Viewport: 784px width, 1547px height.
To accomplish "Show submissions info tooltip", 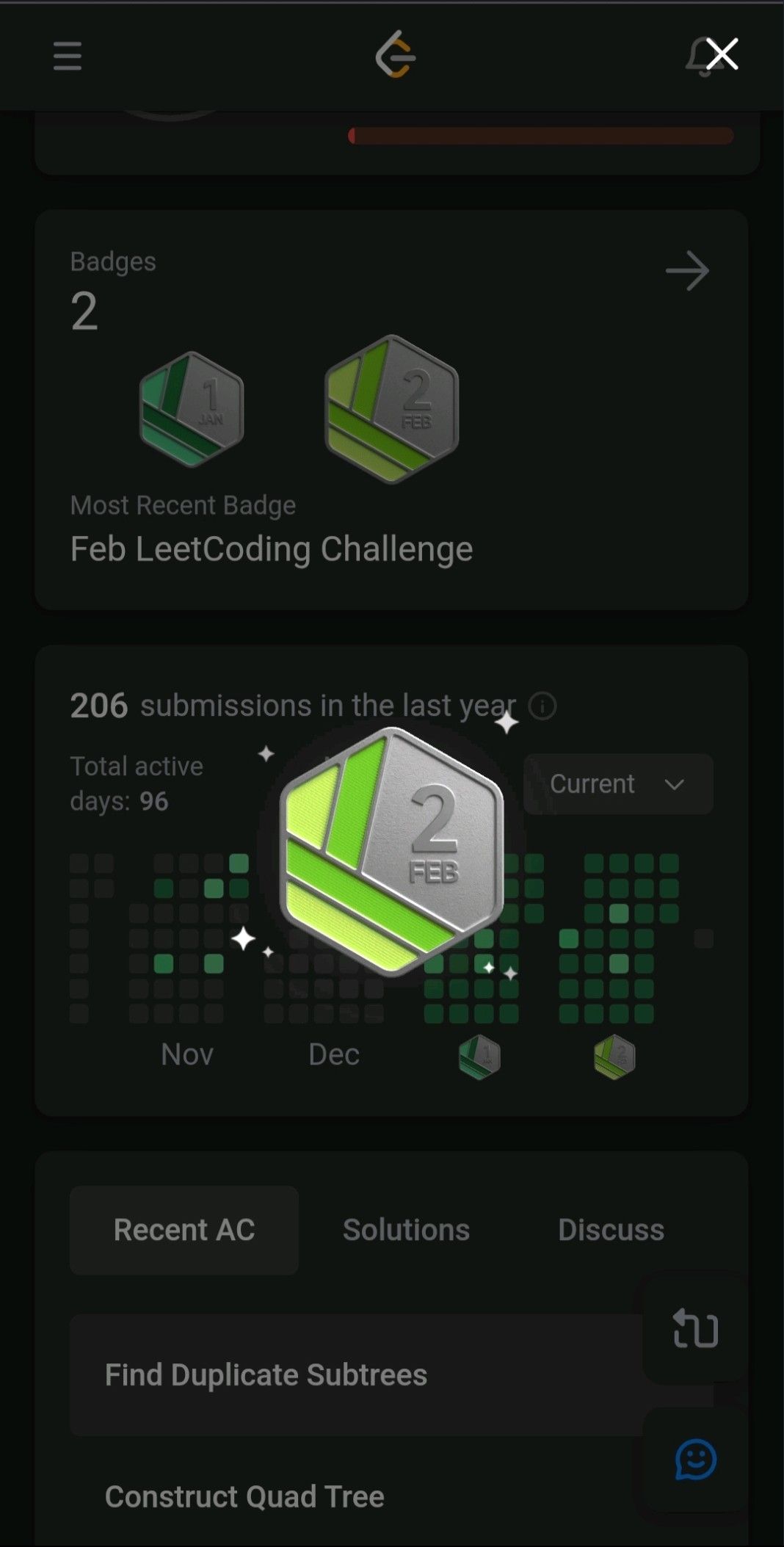I will (x=542, y=706).
